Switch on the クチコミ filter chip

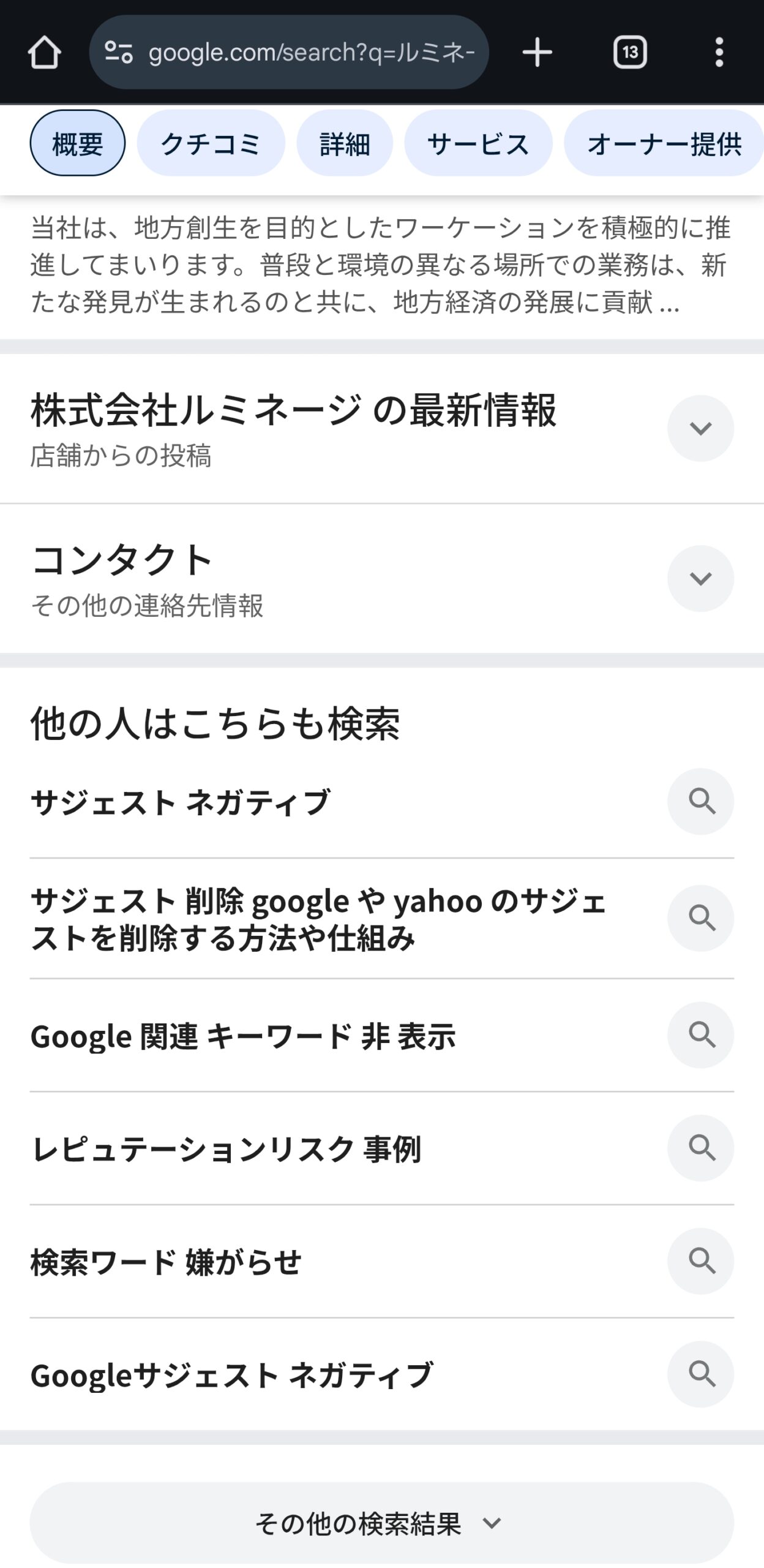211,143
